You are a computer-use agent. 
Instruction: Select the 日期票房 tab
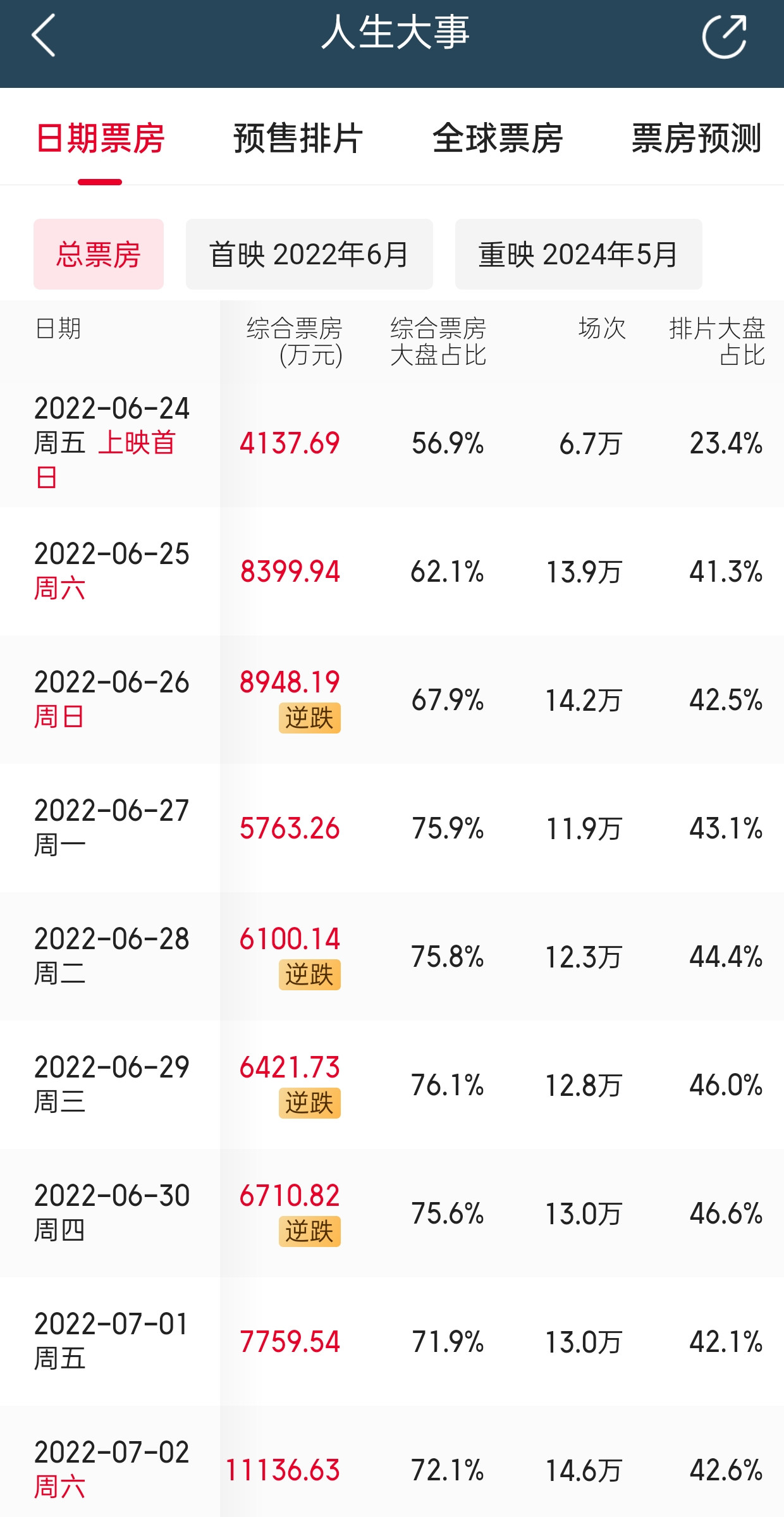pos(100,138)
